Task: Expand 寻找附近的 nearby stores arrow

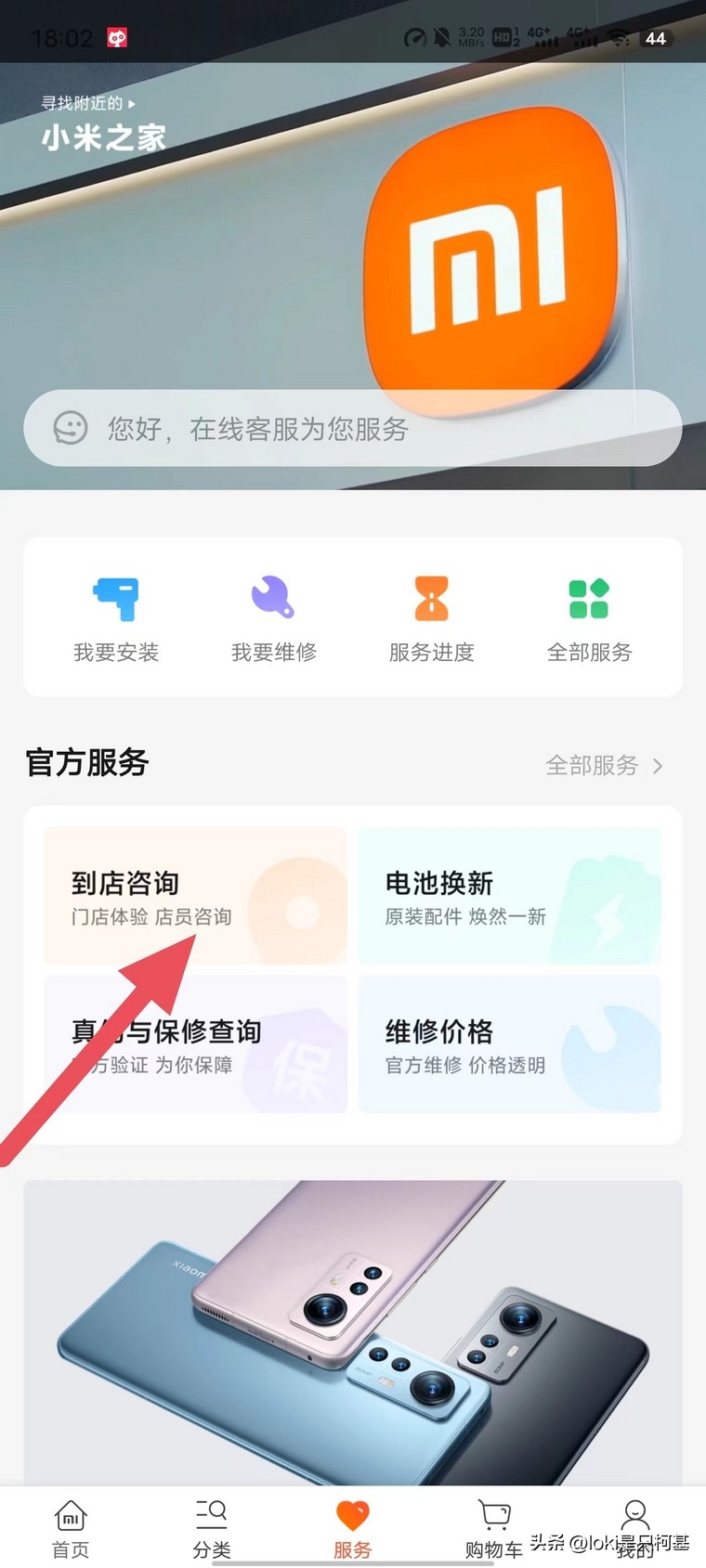Action: point(130,104)
